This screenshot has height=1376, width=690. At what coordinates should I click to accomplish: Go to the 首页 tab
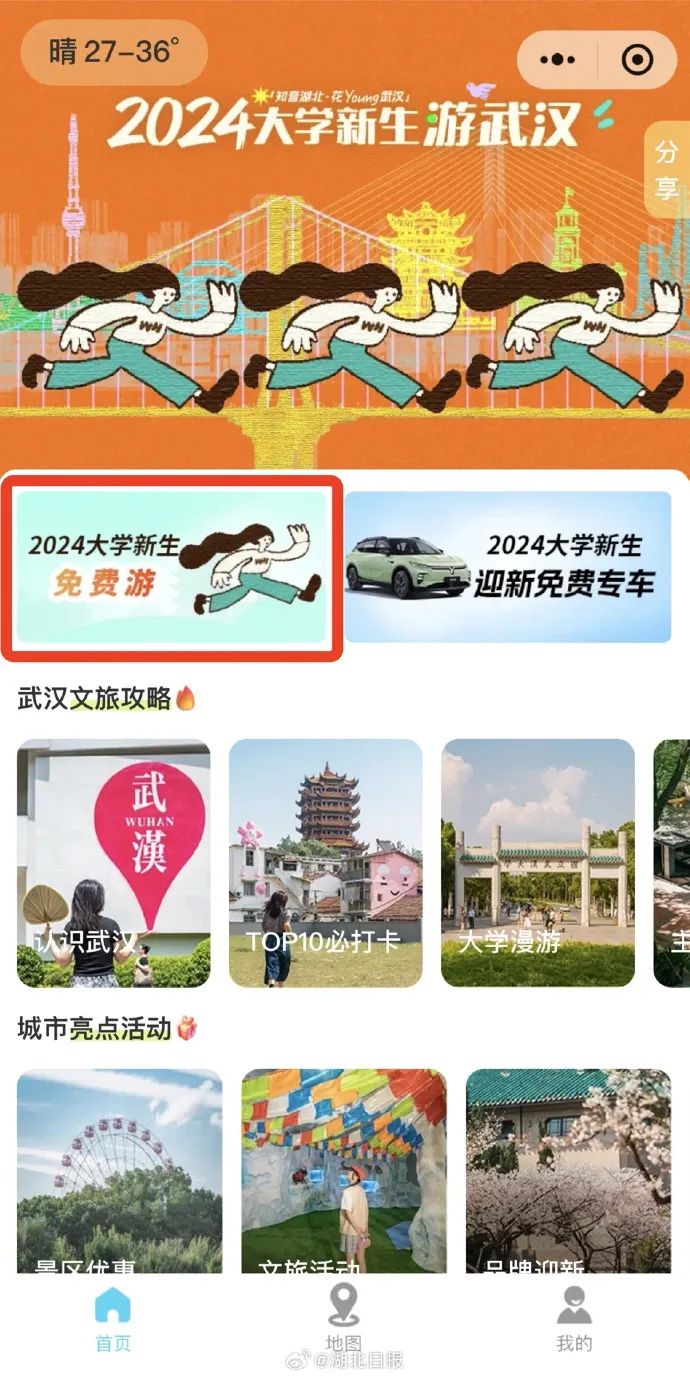(113, 1319)
